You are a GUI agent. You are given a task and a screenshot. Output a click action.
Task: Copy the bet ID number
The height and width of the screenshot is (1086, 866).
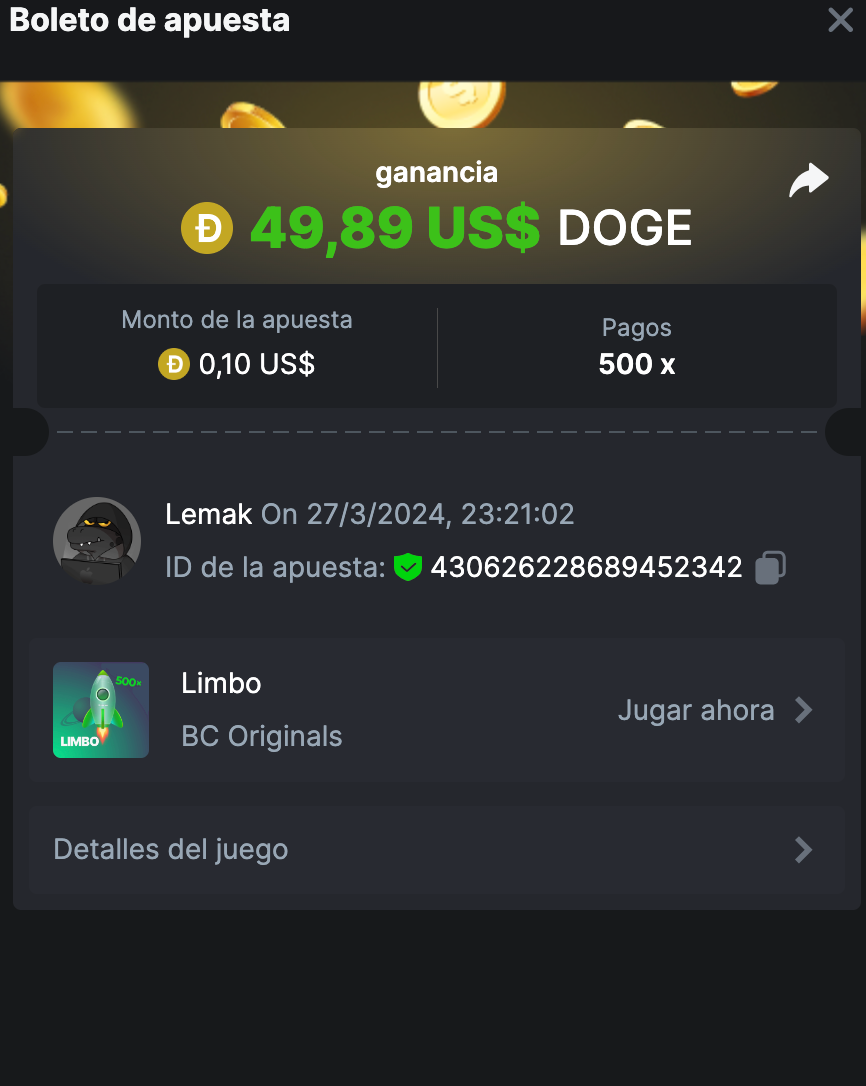769,568
